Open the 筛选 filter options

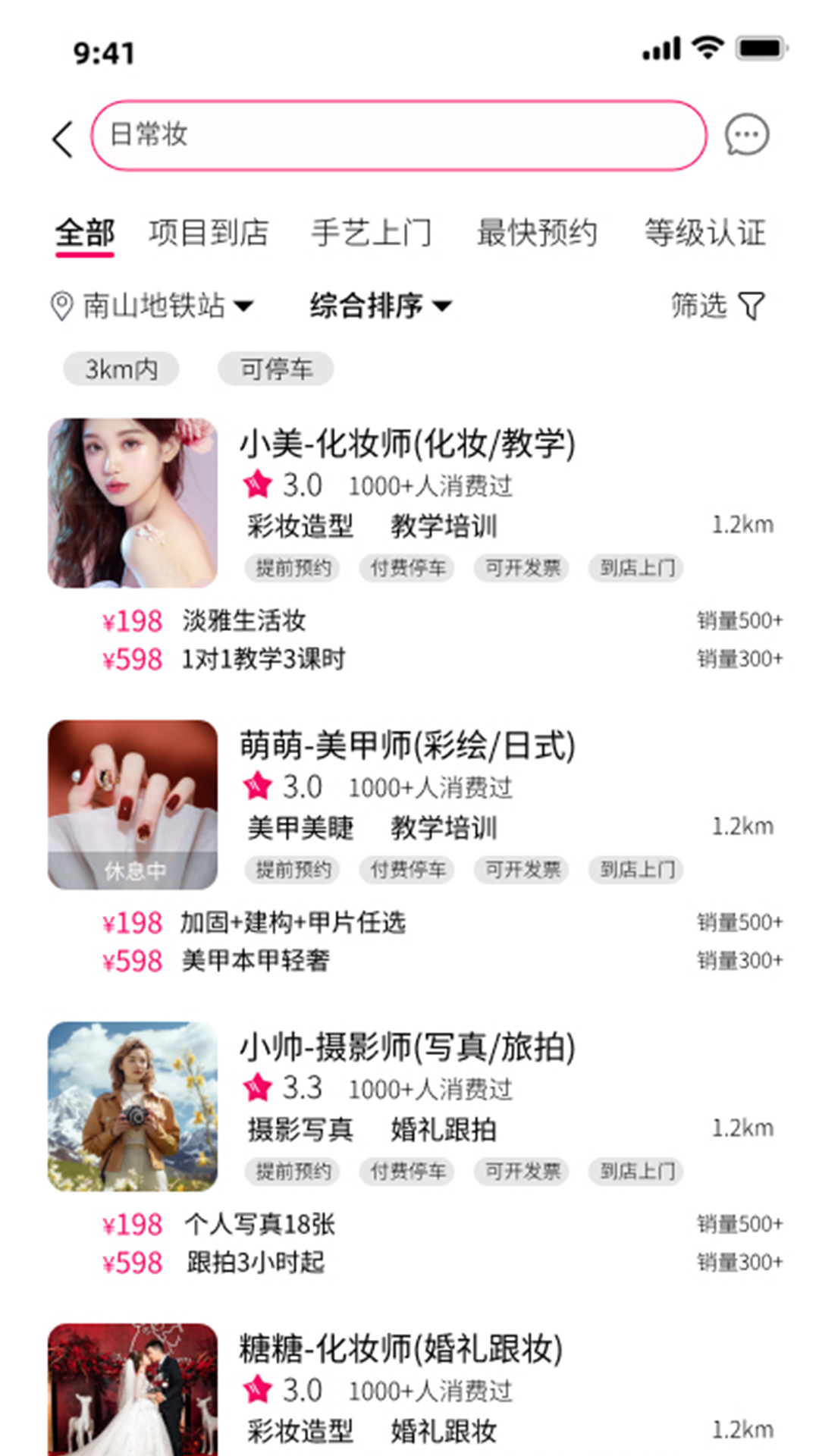pos(717,306)
